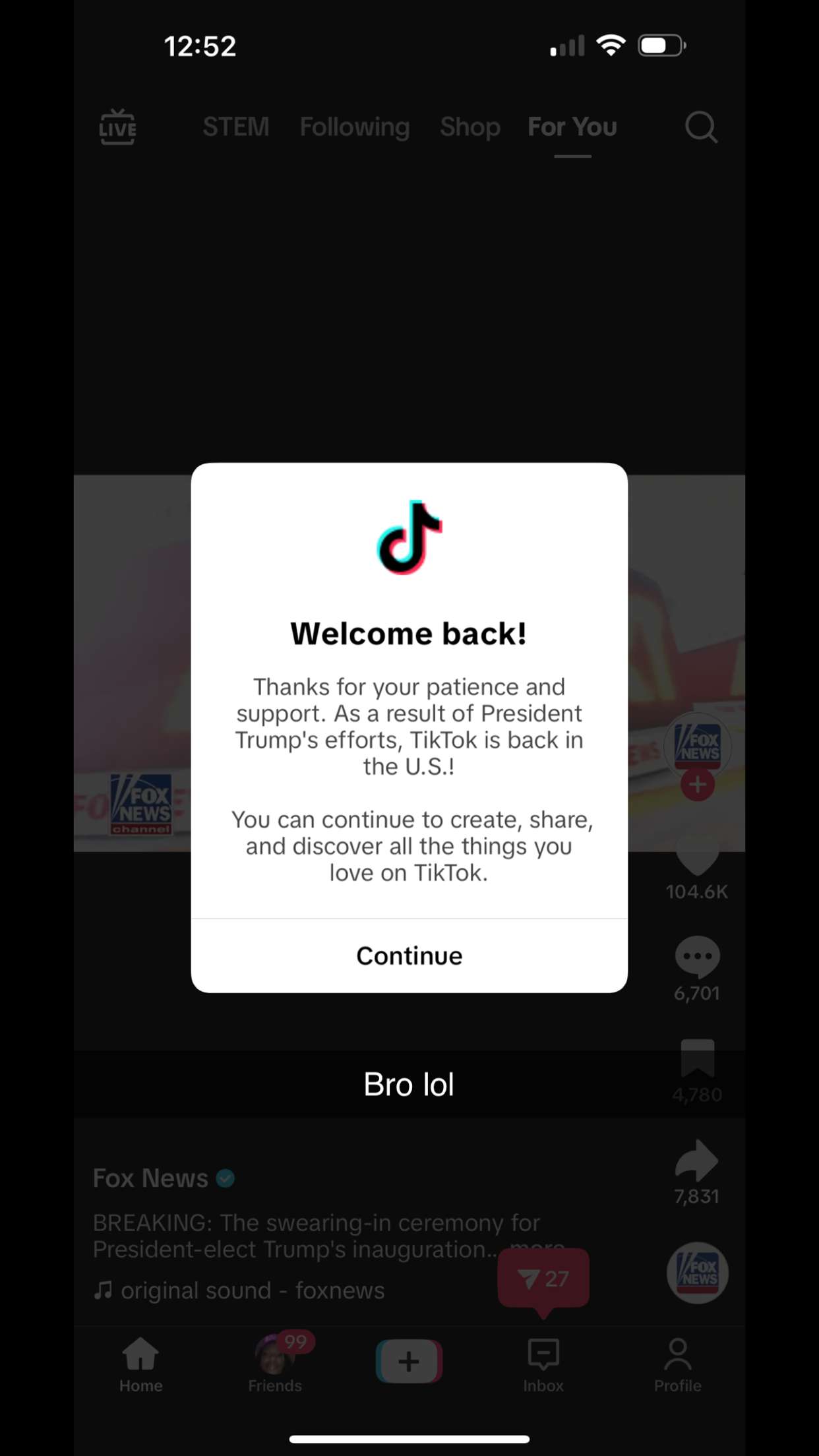Tap Continue on the Welcome back dialog
This screenshot has width=819, height=1456.
pyautogui.click(x=409, y=956)
